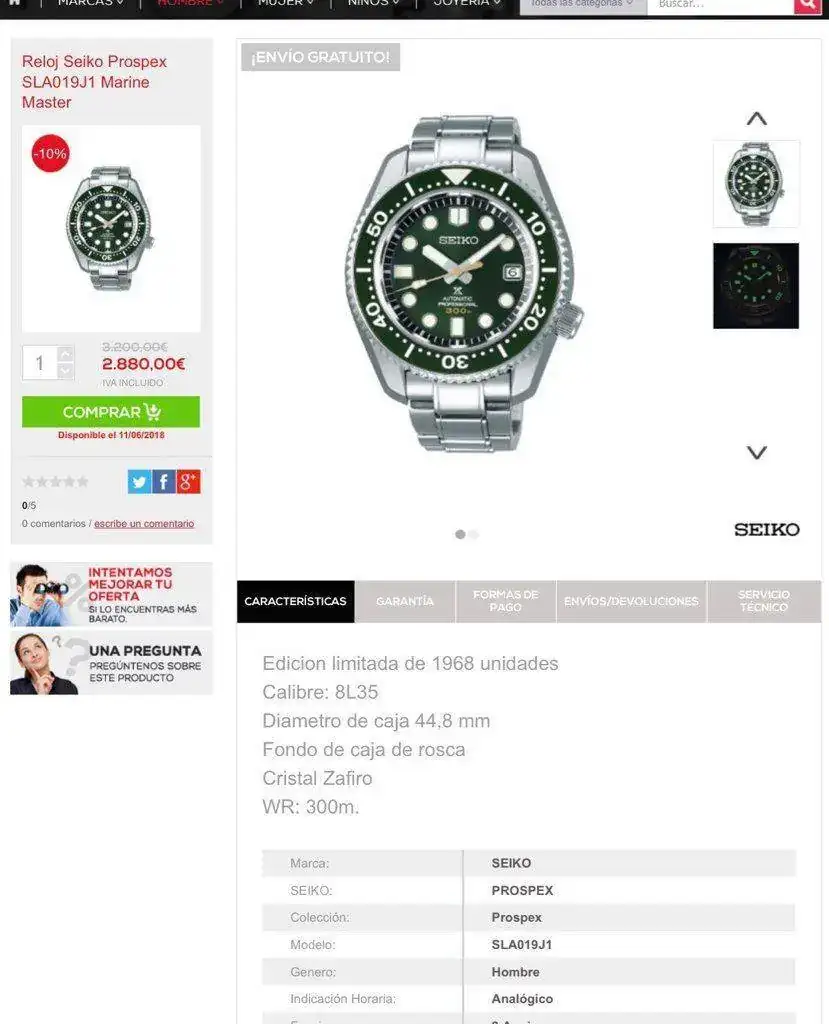This screenshot has width=829, height=1024.
Task: Select the lume night-view watch thumbnail
Action: coord(756,286)
